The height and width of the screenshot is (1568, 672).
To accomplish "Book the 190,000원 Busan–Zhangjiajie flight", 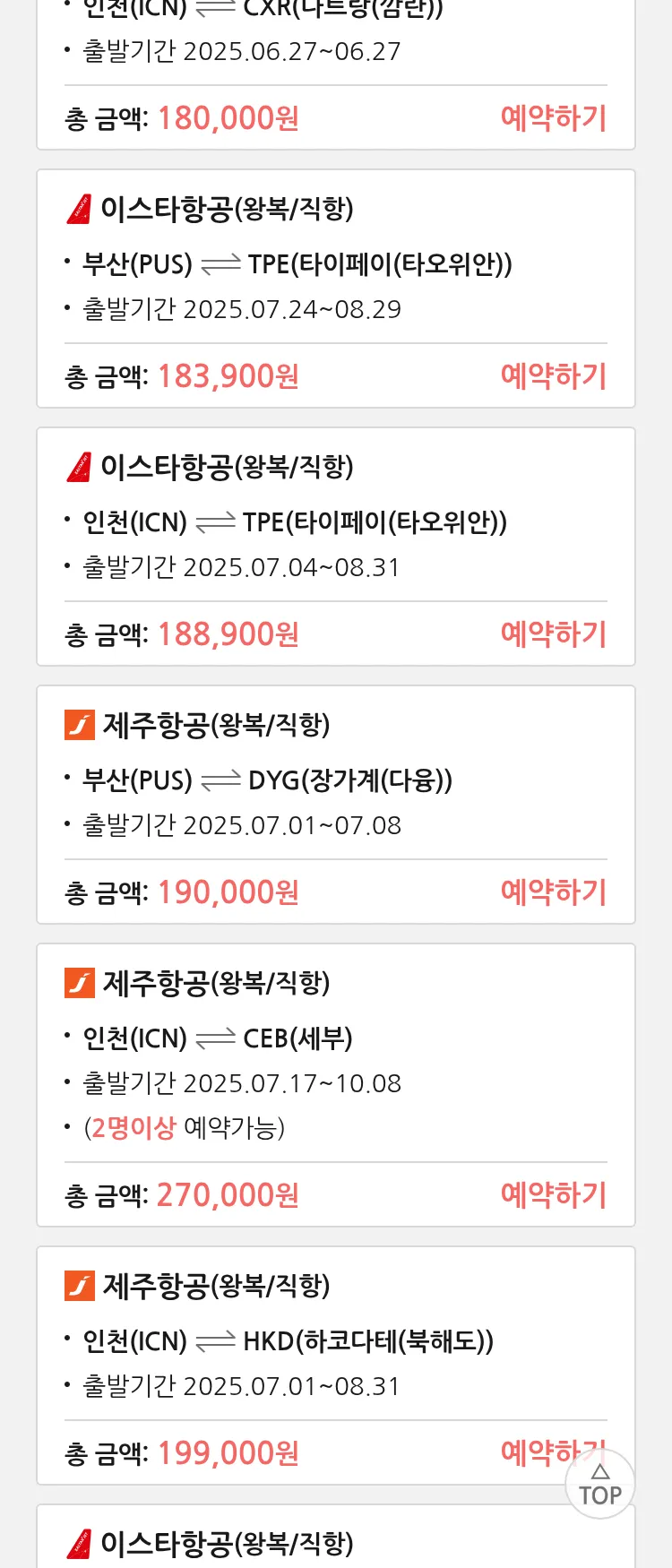I will 553,892.
